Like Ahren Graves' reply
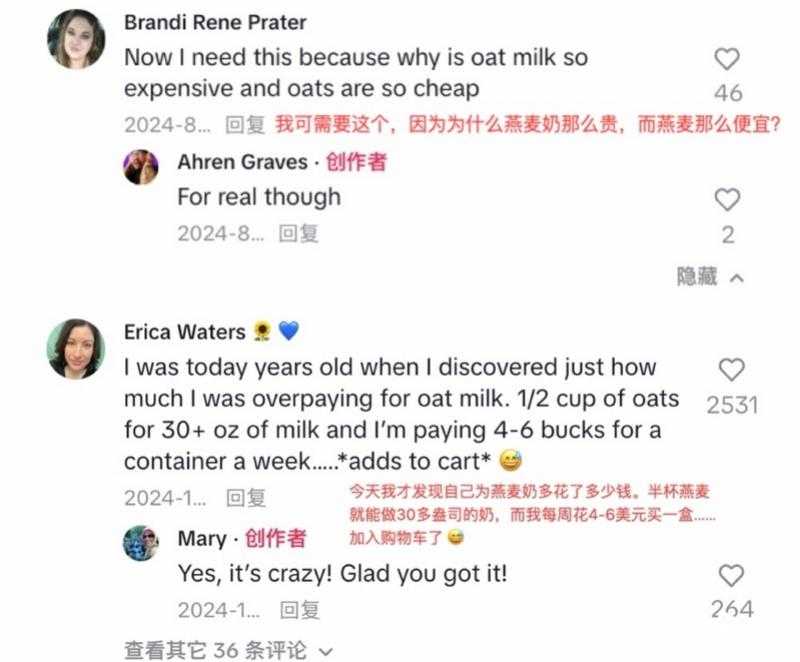The image size is (800, 662). pos(728,199)
